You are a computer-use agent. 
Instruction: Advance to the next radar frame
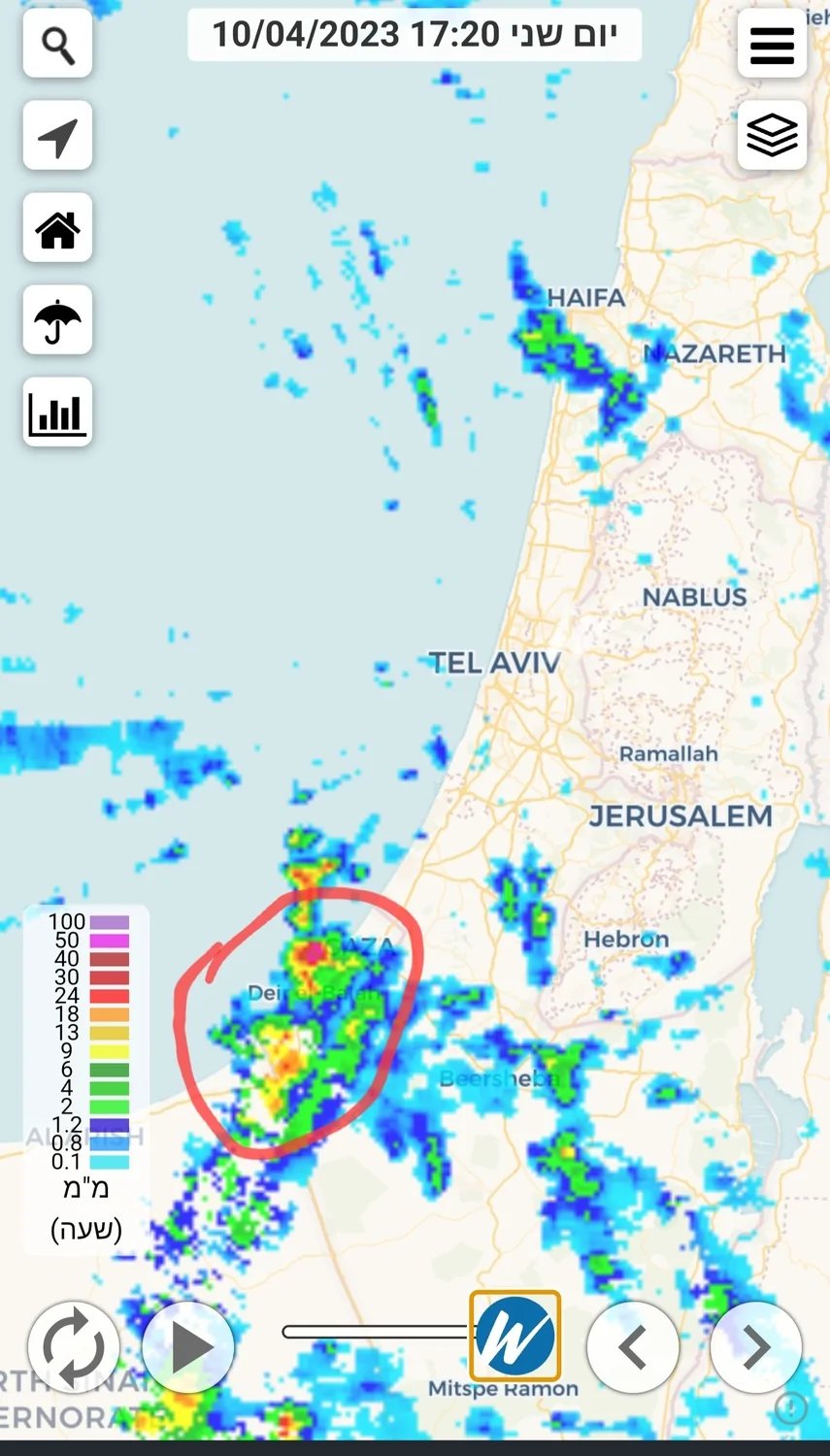[755, 1347]
